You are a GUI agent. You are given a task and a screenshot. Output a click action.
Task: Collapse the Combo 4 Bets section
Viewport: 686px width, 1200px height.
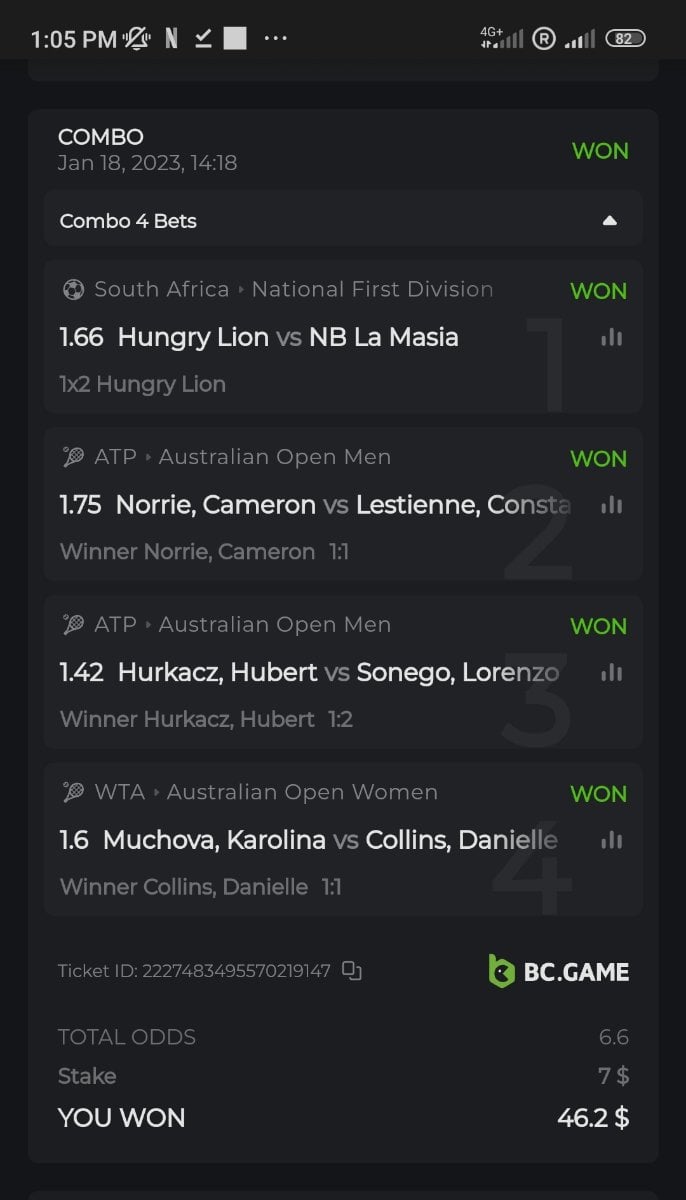click(x=609, y=221)
